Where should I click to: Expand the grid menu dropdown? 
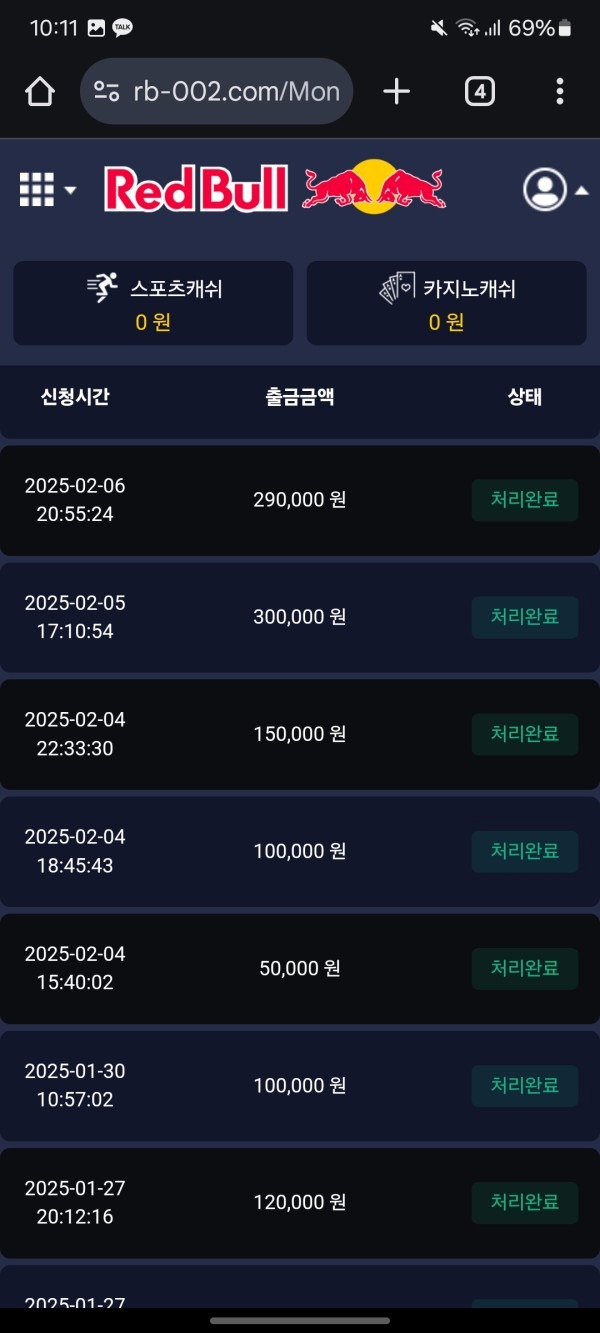coord(46,189)
